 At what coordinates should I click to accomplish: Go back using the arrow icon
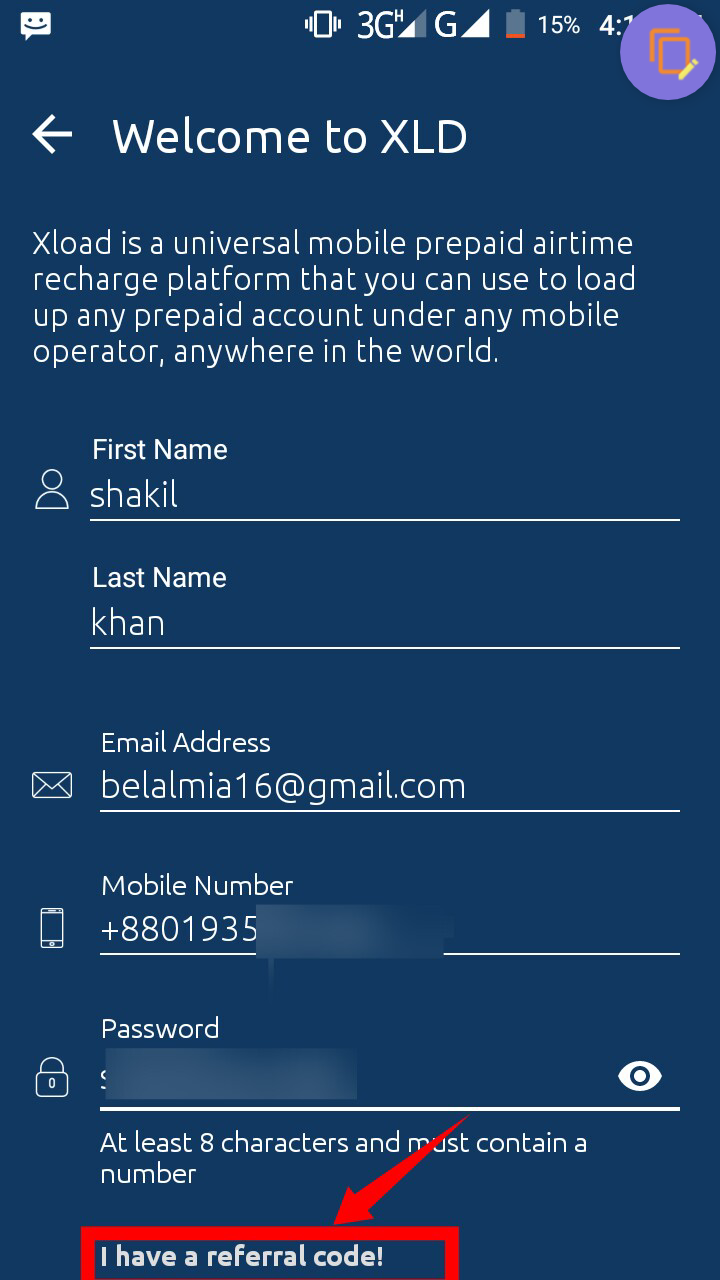click(x=53, y=135)
